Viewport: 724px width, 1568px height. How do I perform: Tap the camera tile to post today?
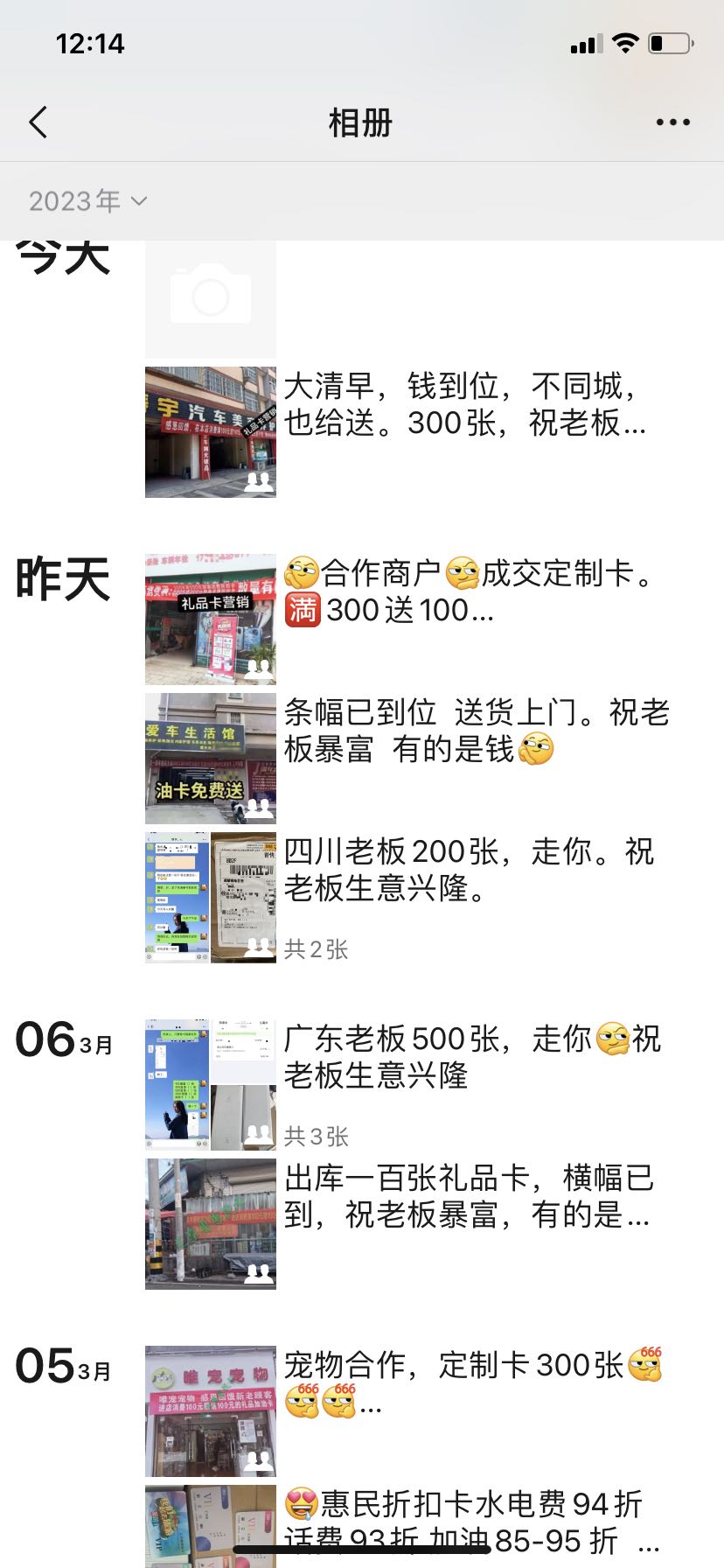(x=211, y=297)
